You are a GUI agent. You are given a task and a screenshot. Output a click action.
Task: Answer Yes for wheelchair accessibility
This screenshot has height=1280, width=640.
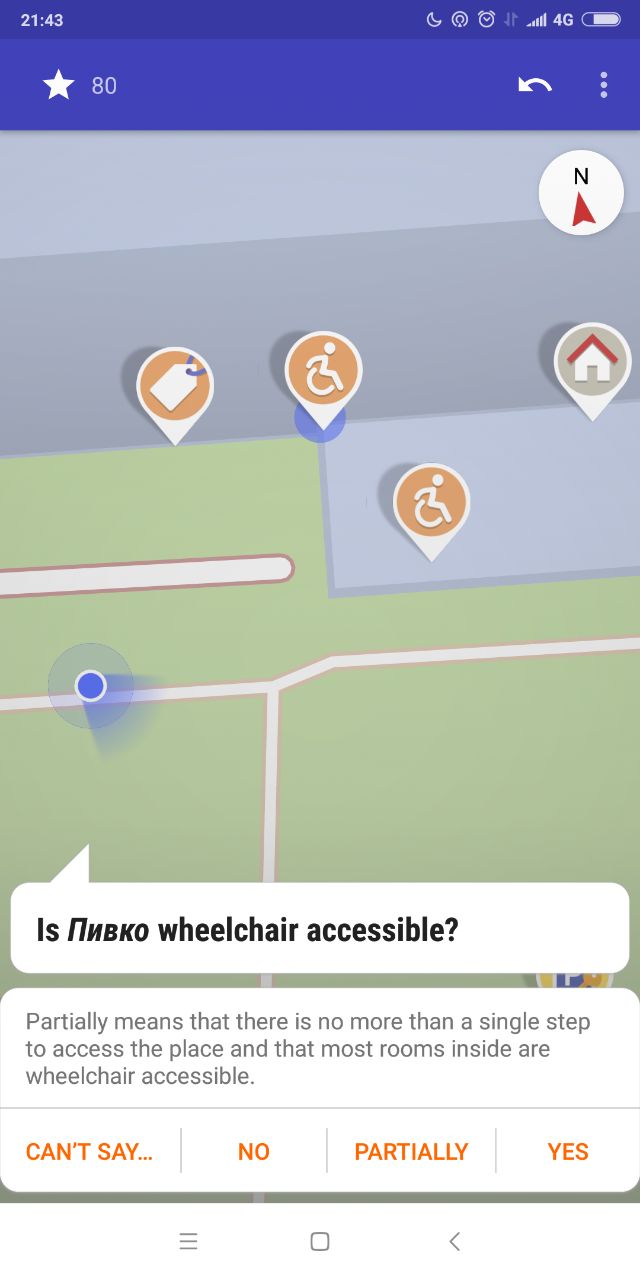[x=568, y=1151]
